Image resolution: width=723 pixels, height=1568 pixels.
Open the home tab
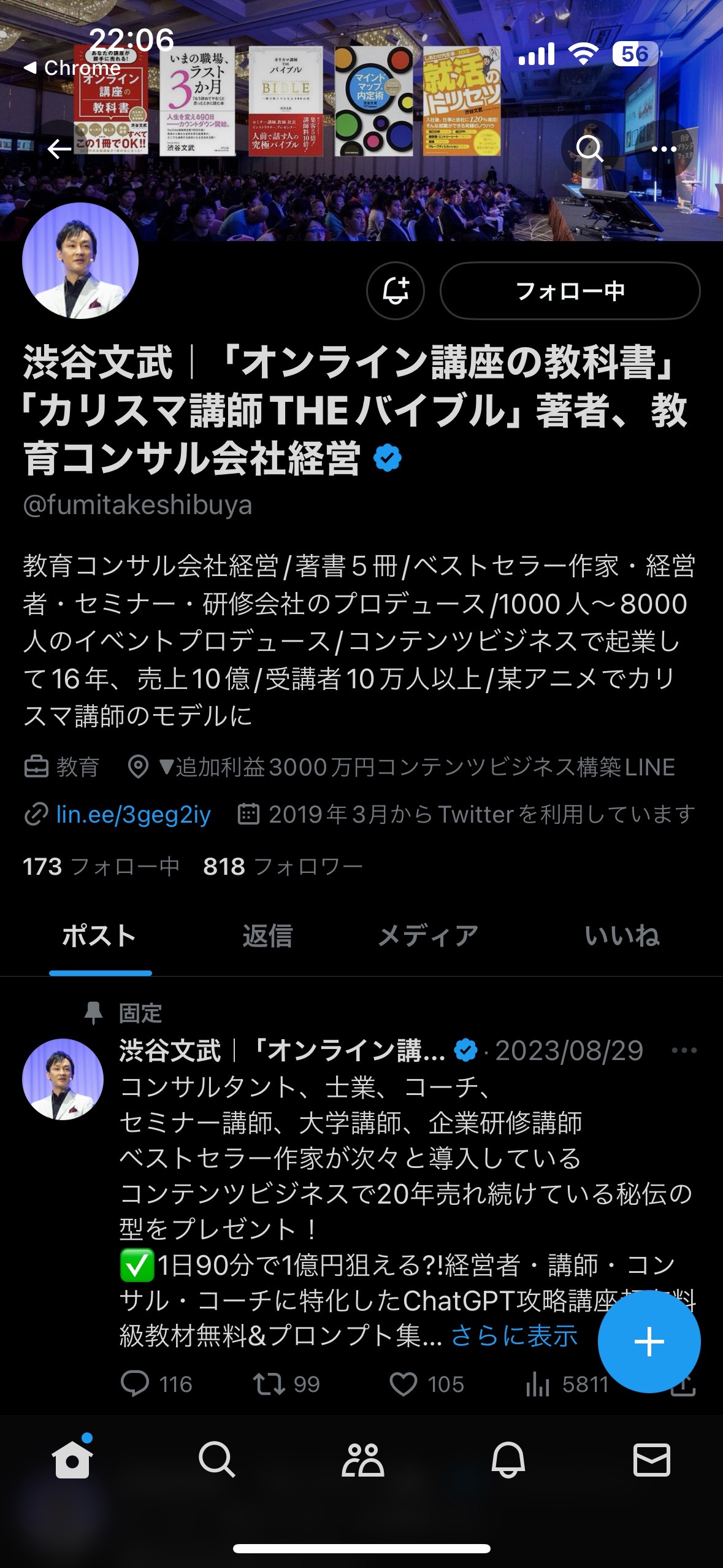pos(72,1459)
